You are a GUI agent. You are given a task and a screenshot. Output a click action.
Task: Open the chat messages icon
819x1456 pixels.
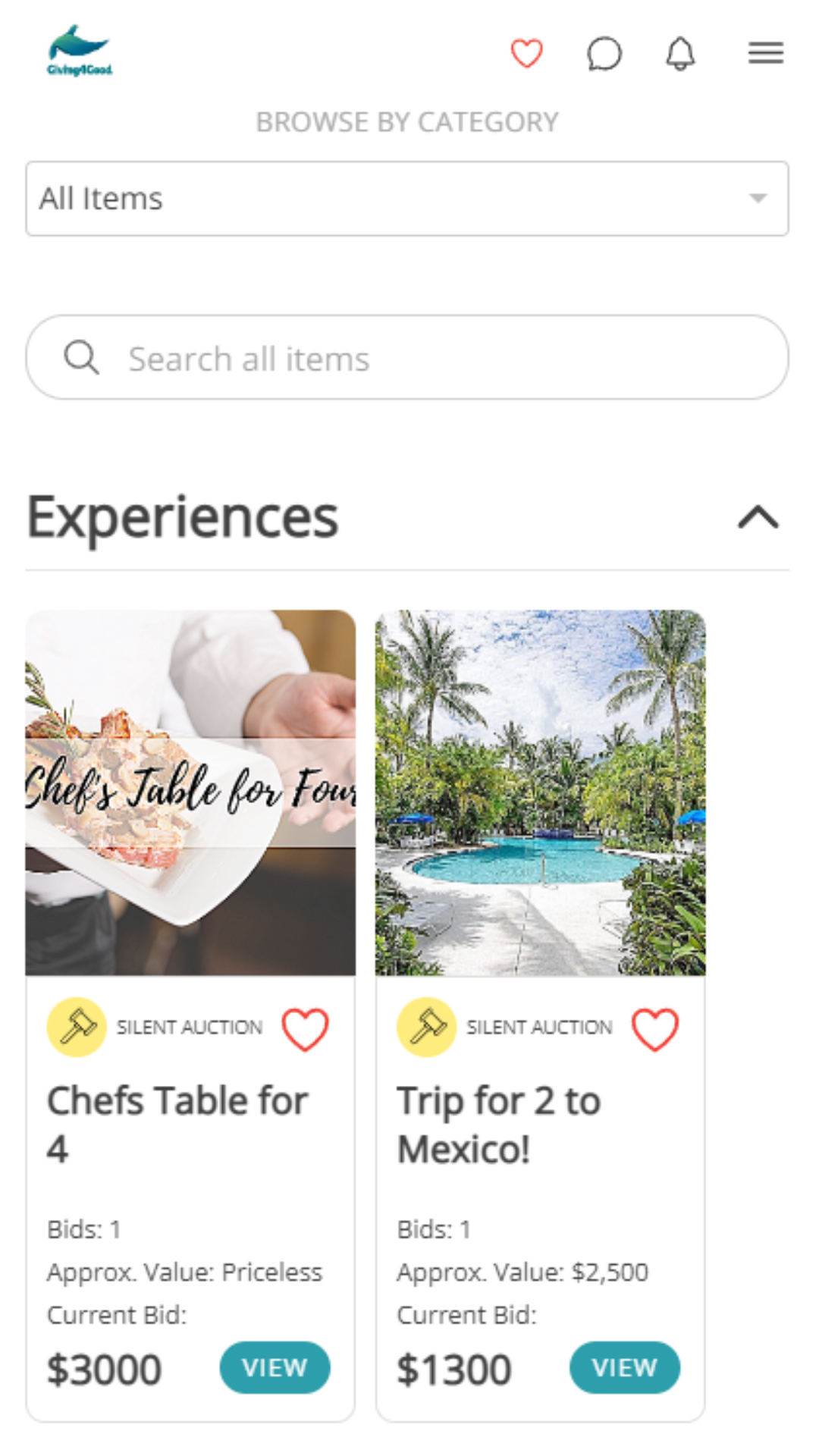(x=604, y=53)
